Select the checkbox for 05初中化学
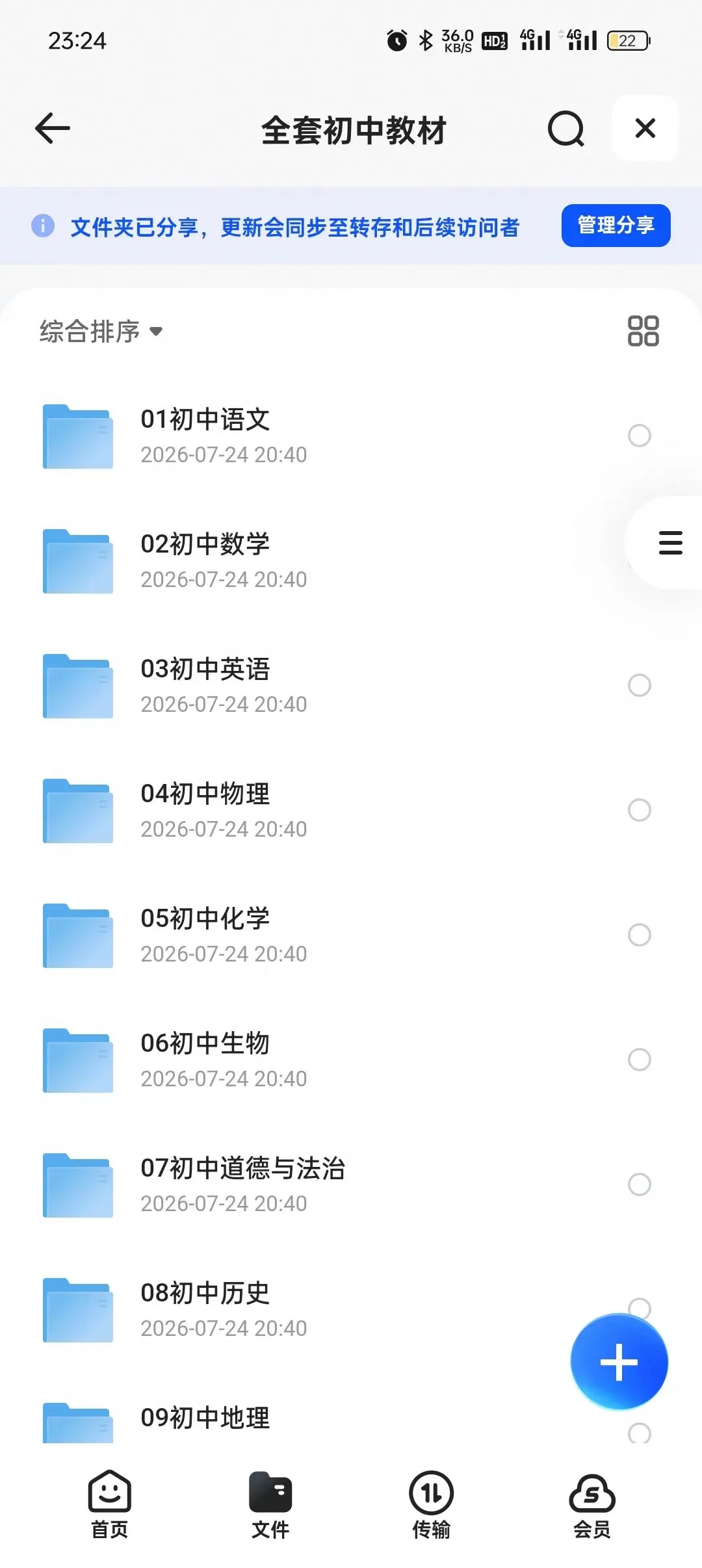 coord(640,935)
